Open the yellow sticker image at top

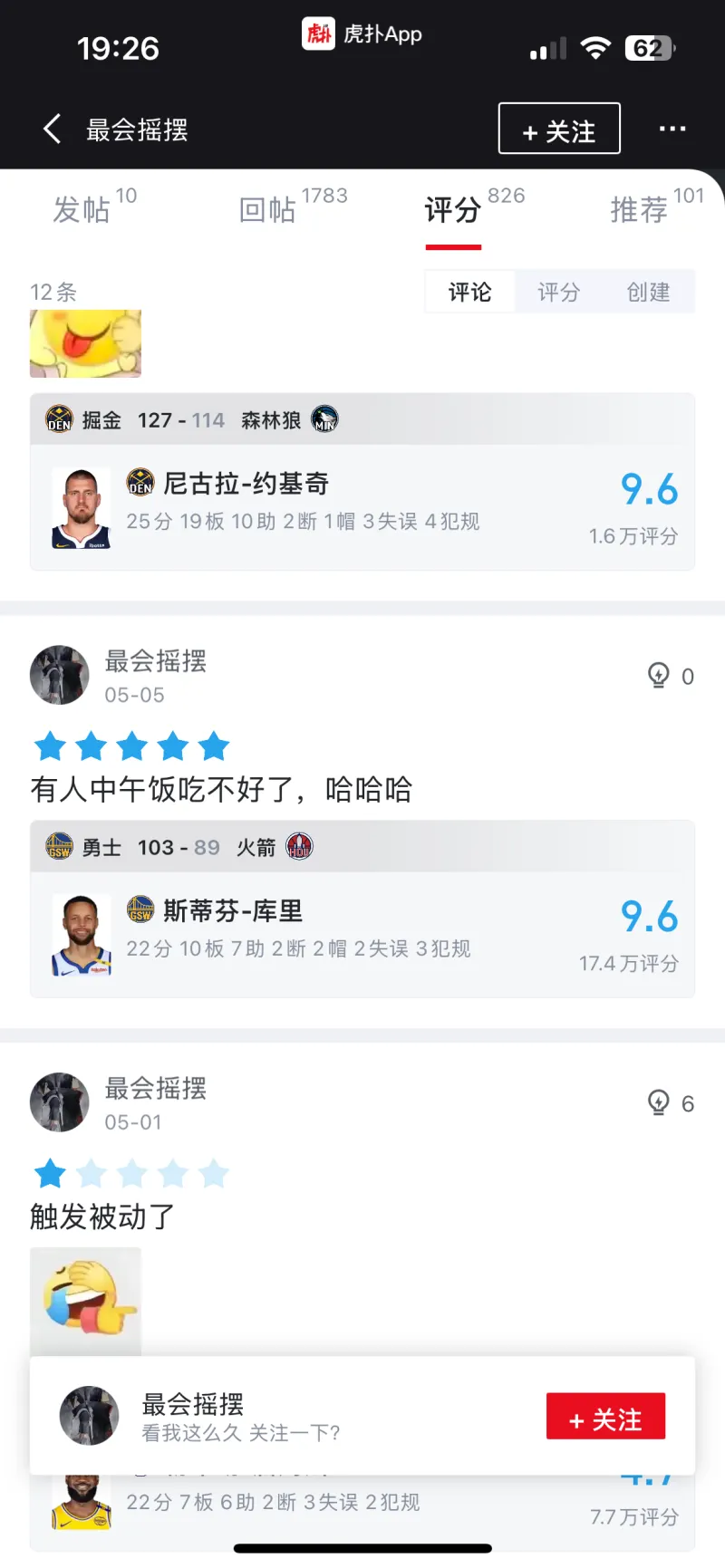[85, 343]
